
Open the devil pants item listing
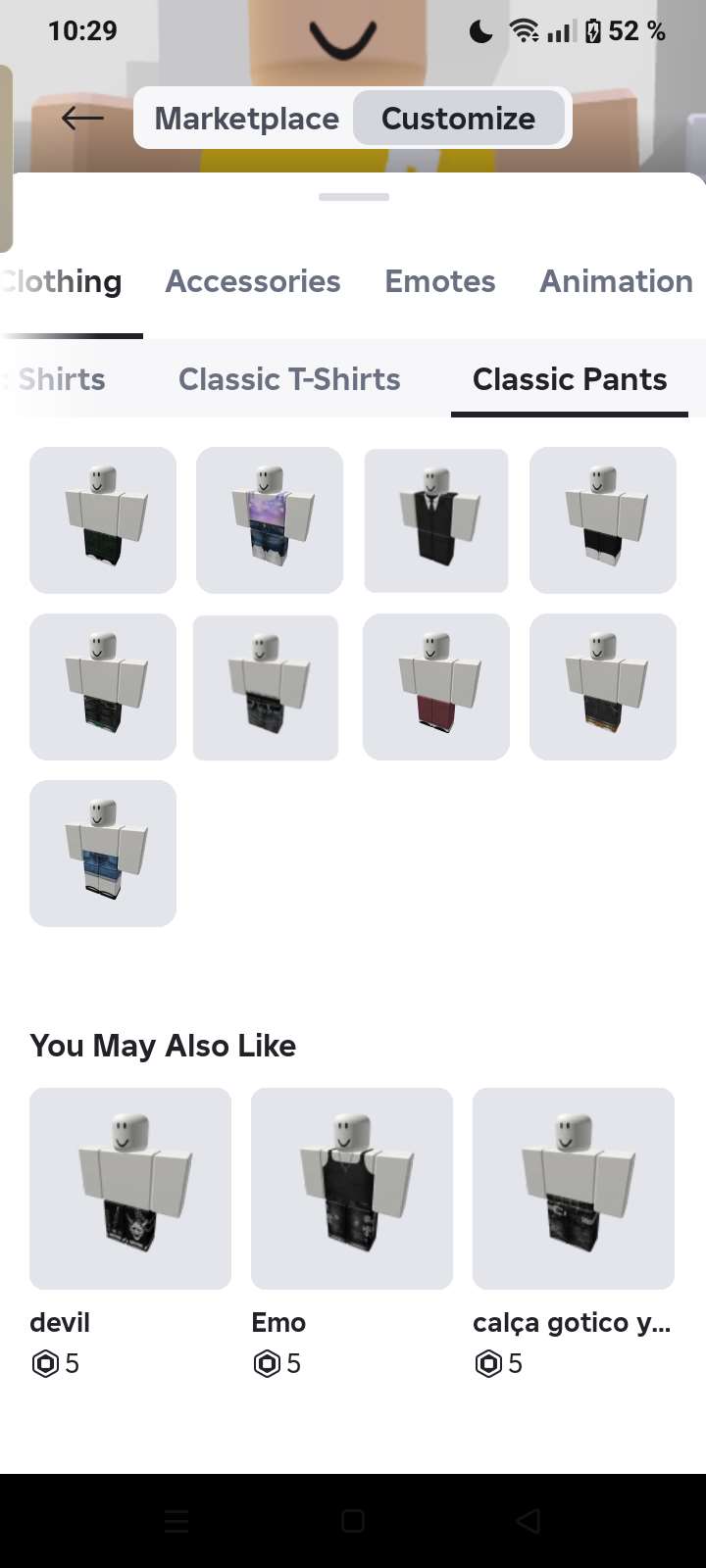tap(130, 1189)
